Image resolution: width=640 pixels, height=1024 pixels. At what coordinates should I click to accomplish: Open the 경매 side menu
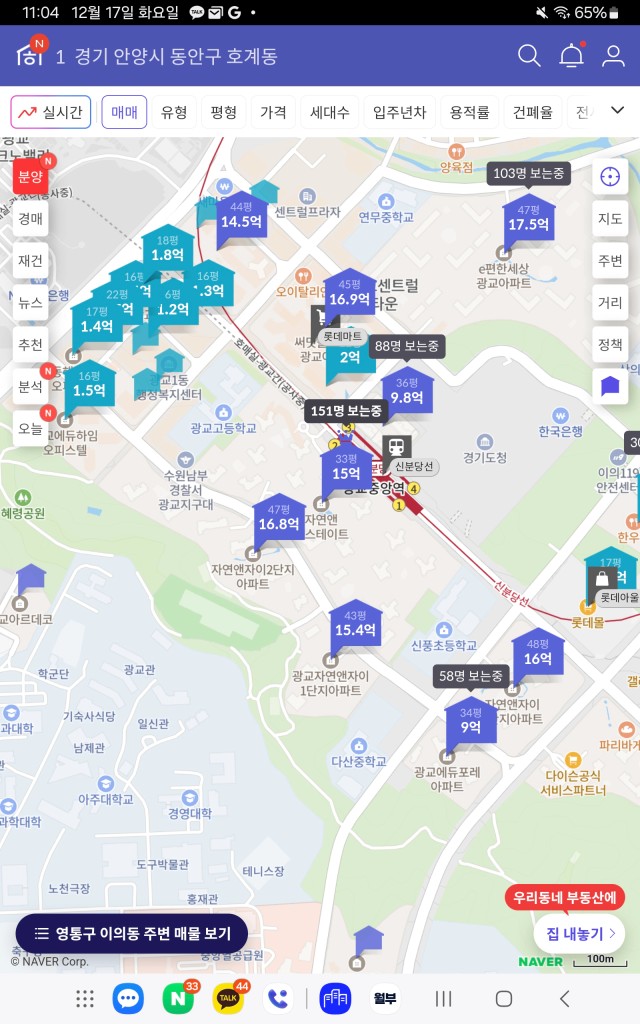click(31, 218)
